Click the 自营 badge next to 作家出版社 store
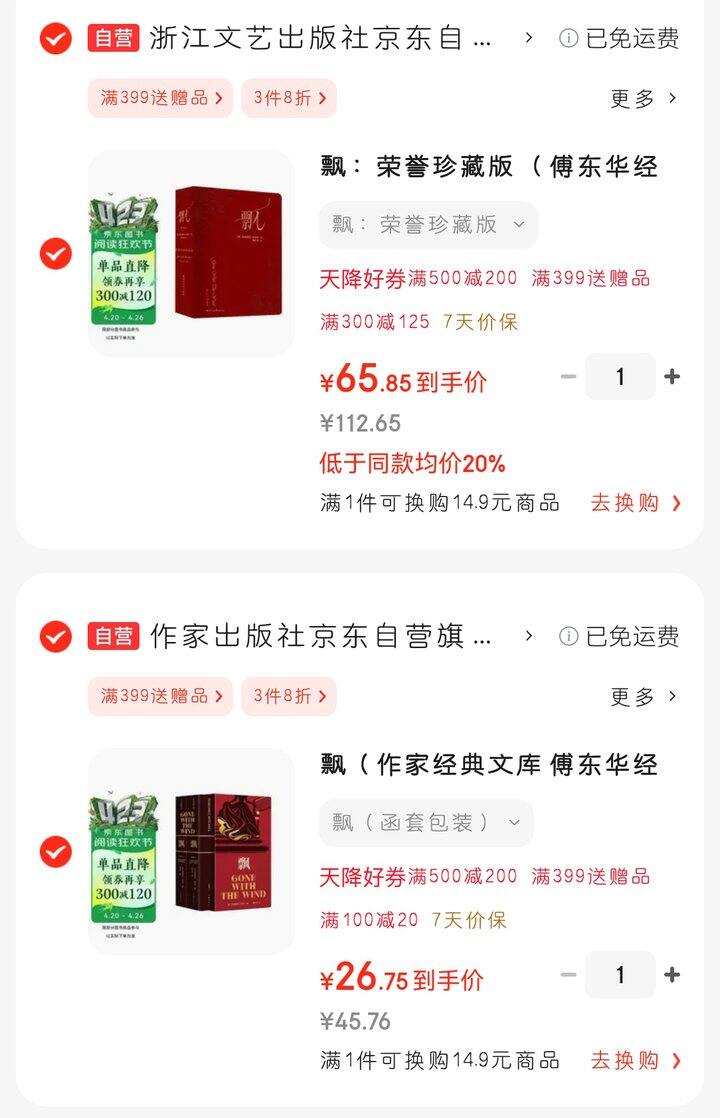This screenshot has width=720, height=1118. click(x=113, y=637)
